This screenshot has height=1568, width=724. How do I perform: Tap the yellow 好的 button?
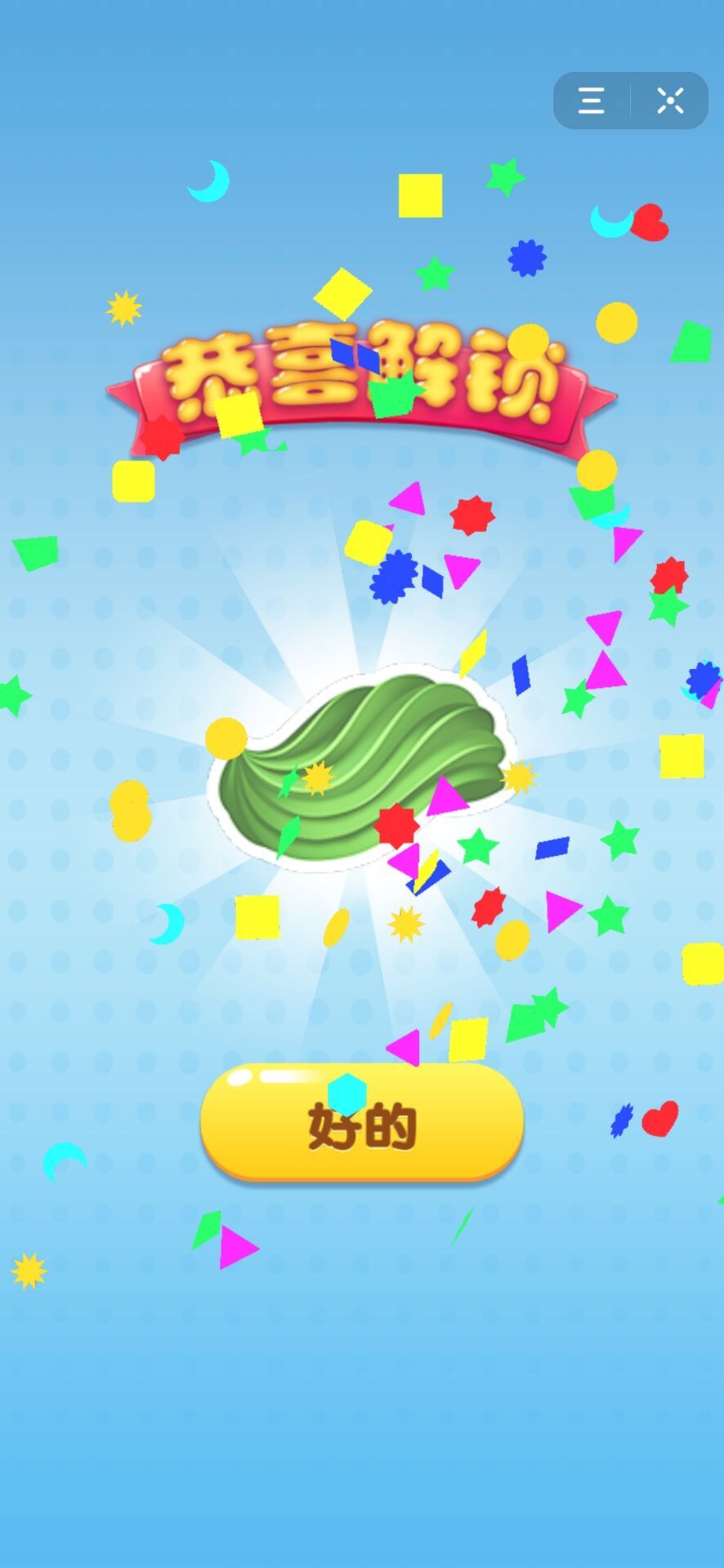point(362,1124)
